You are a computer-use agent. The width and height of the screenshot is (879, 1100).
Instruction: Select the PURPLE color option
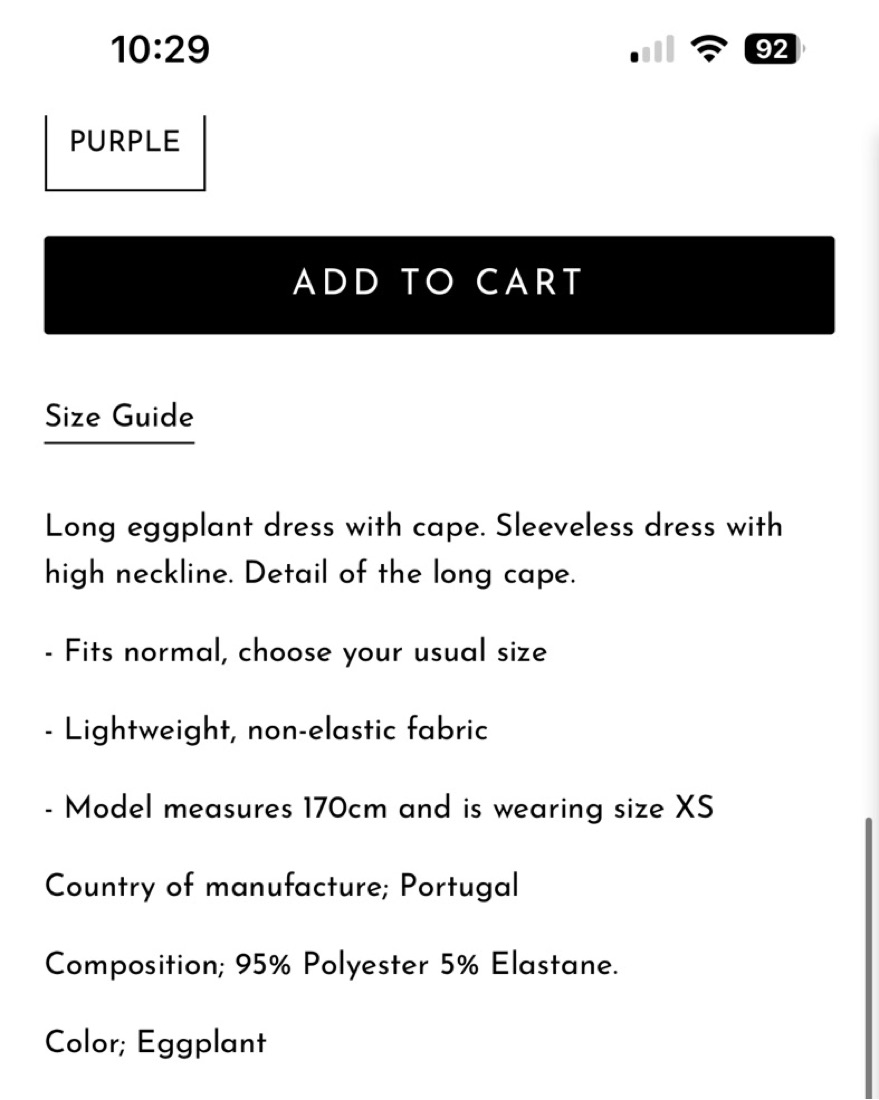[x=125, y=152]
